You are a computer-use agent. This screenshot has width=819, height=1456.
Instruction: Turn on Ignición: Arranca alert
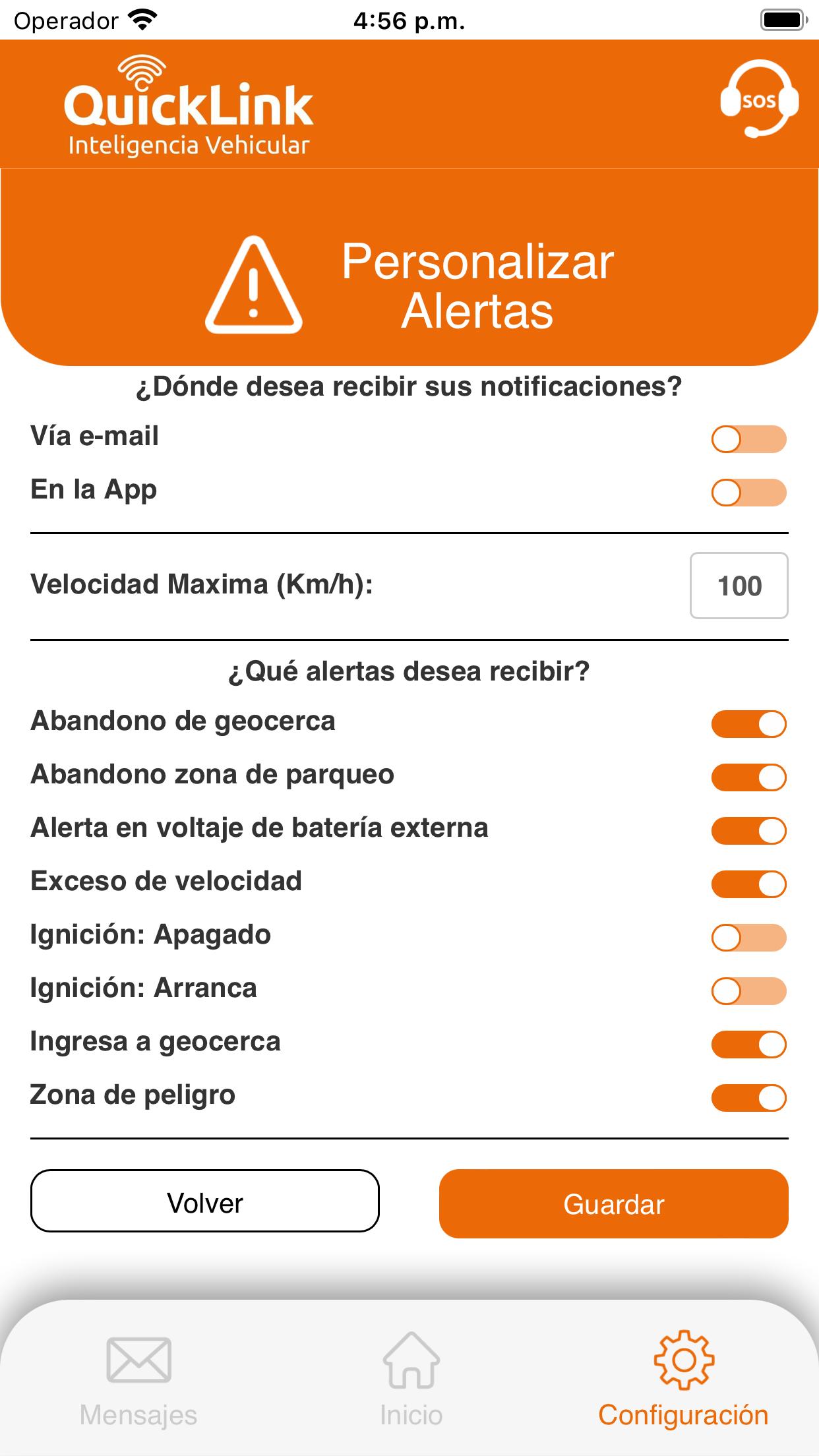(748, 991)
